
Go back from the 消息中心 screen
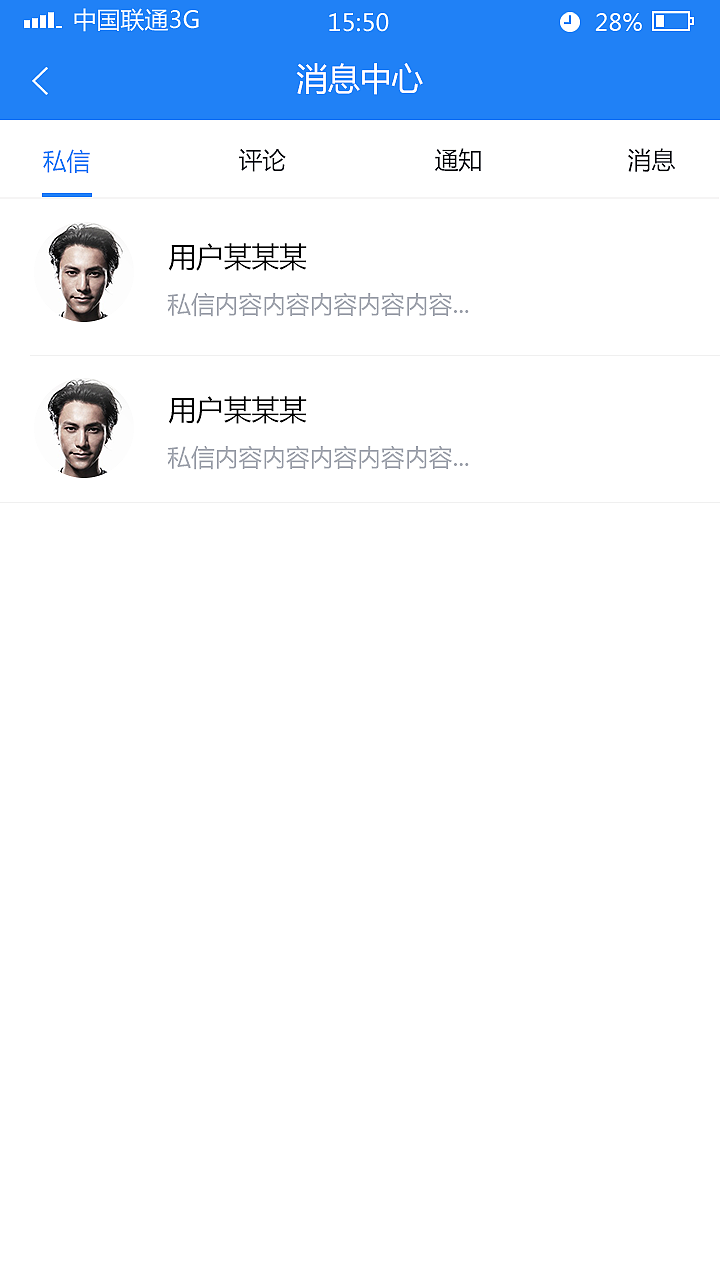tap(40, 81)
